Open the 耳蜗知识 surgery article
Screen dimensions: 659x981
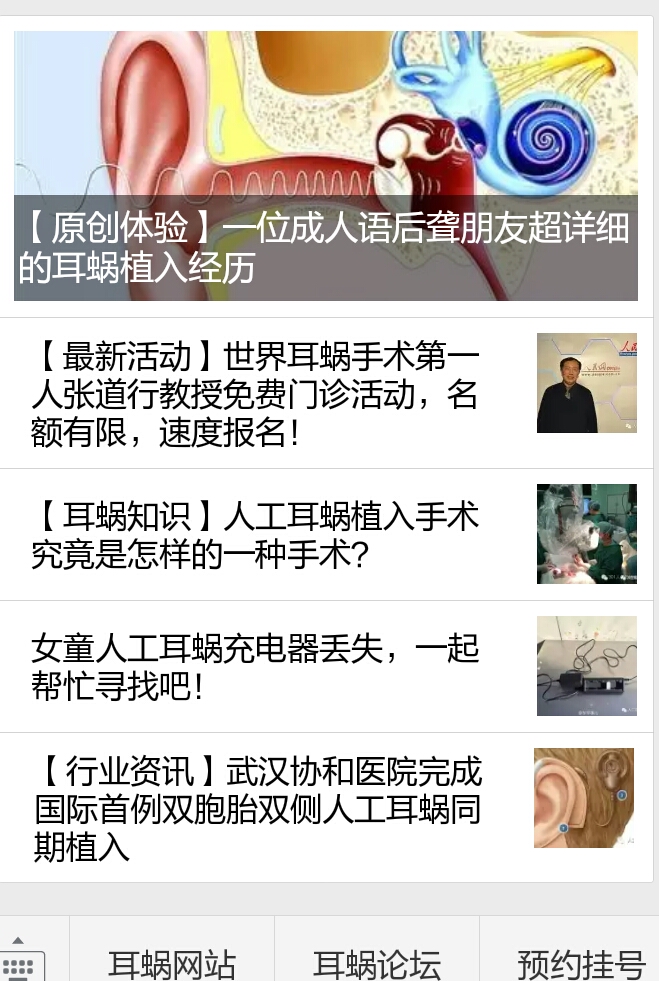point(256,535)
